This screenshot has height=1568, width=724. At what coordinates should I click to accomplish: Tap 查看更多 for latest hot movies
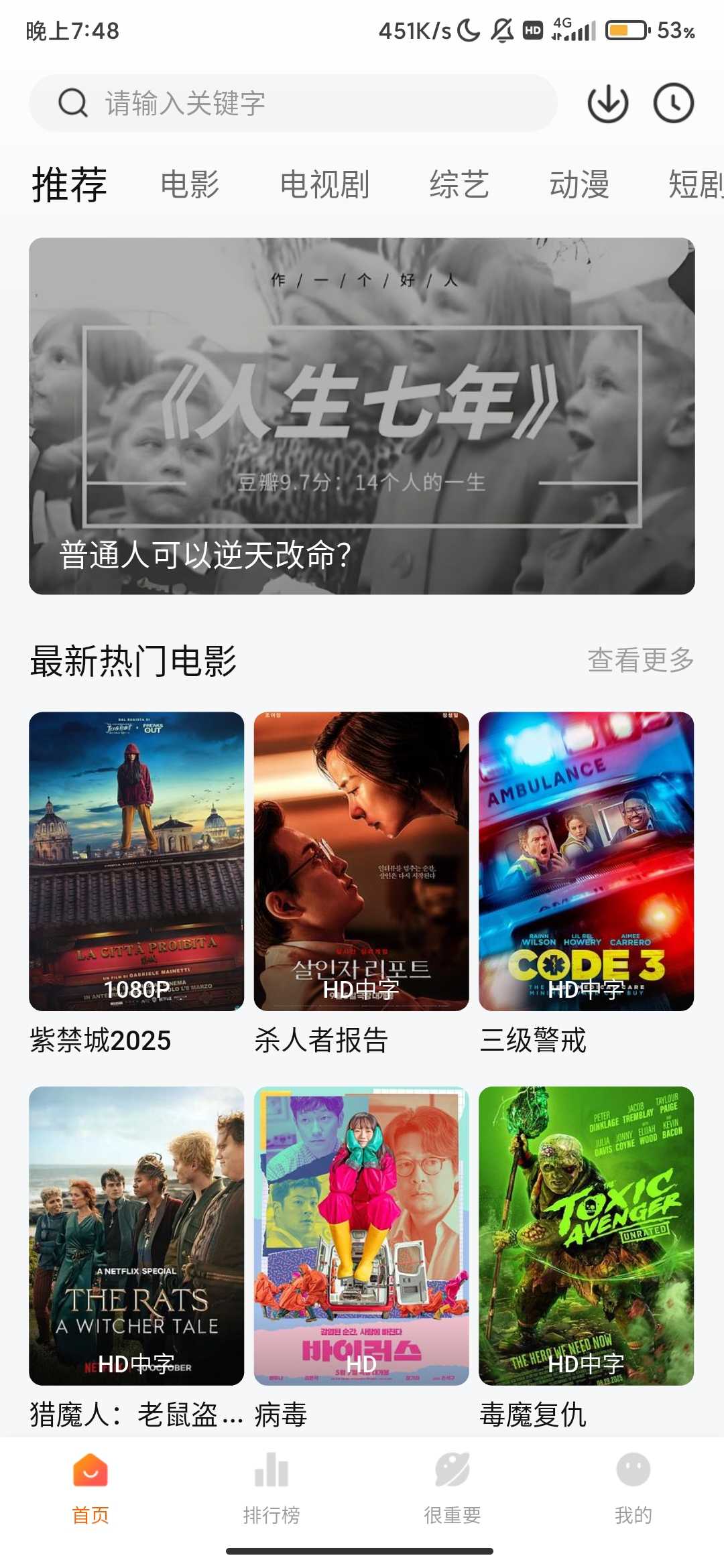[640, 660]
